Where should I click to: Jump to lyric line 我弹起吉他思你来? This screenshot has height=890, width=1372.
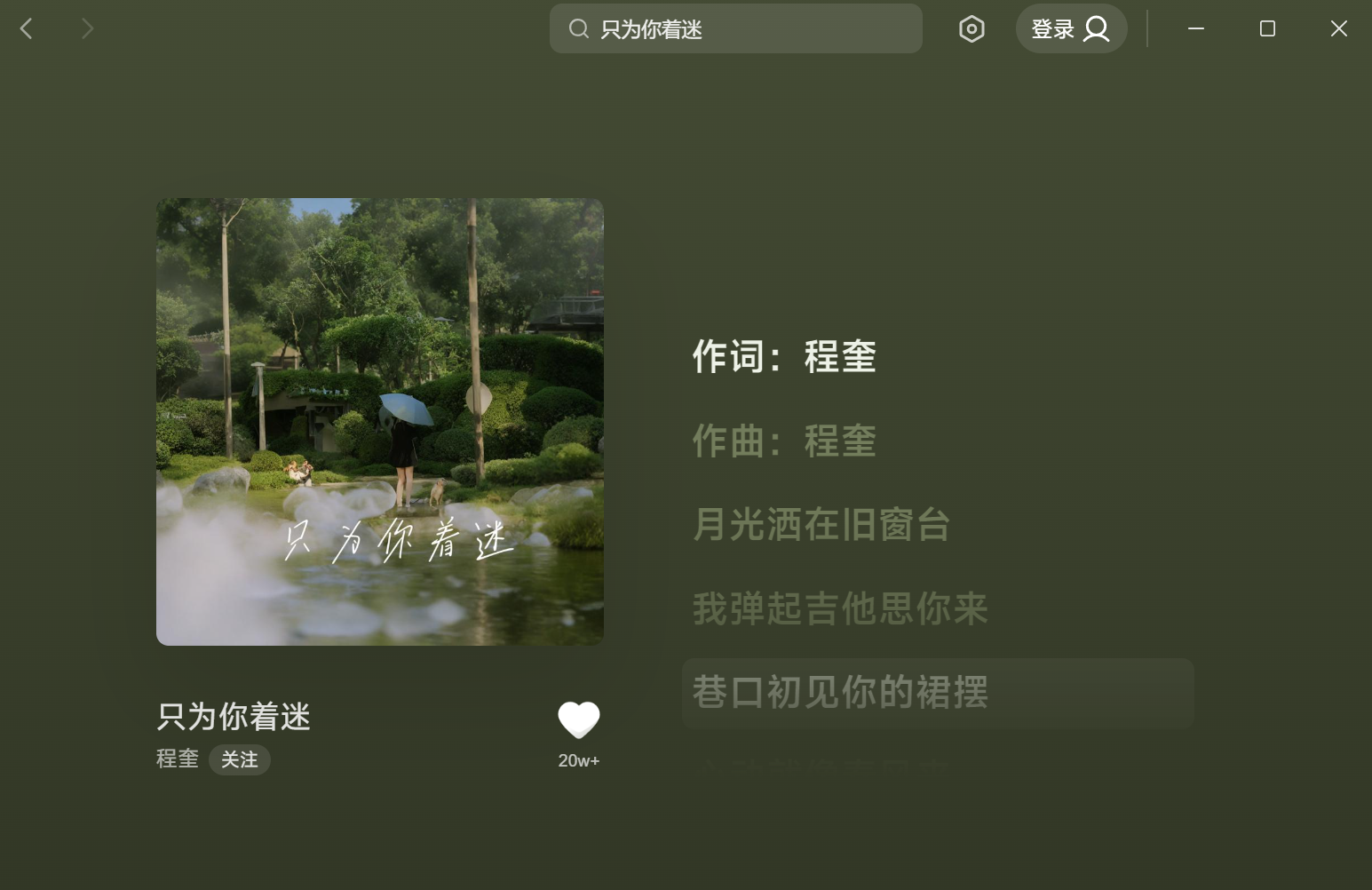pyautogui.click(x=840, y=609)
